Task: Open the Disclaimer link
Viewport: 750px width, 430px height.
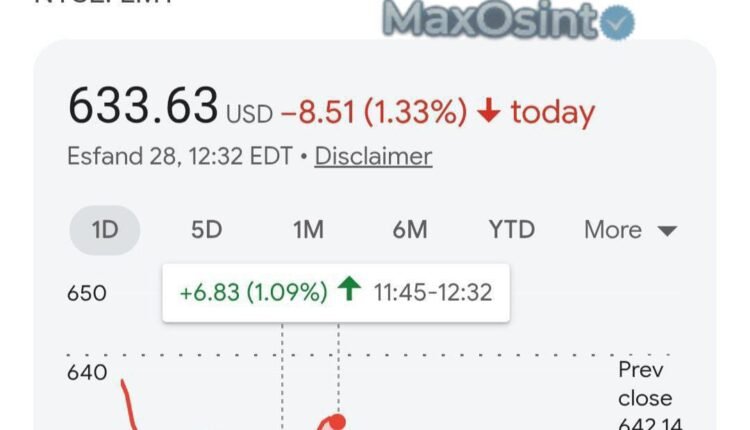Action: 373,157
